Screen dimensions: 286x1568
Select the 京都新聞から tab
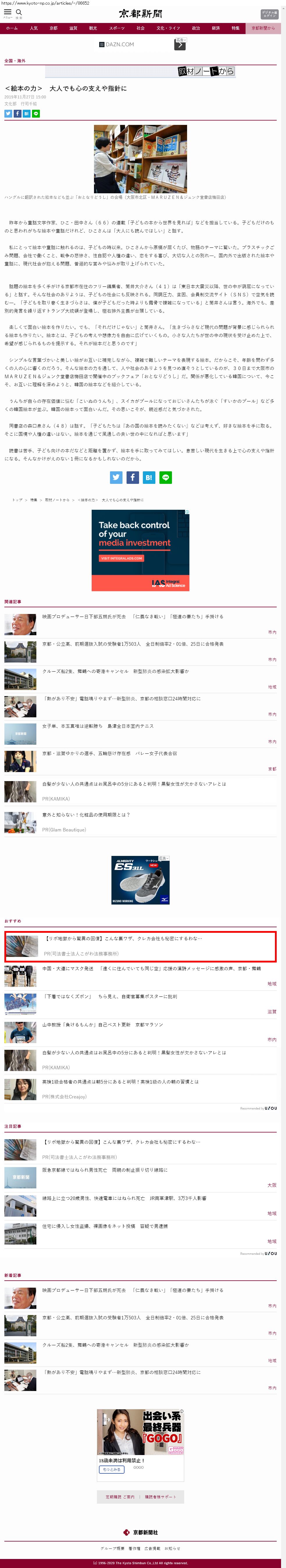coord(263,28)
